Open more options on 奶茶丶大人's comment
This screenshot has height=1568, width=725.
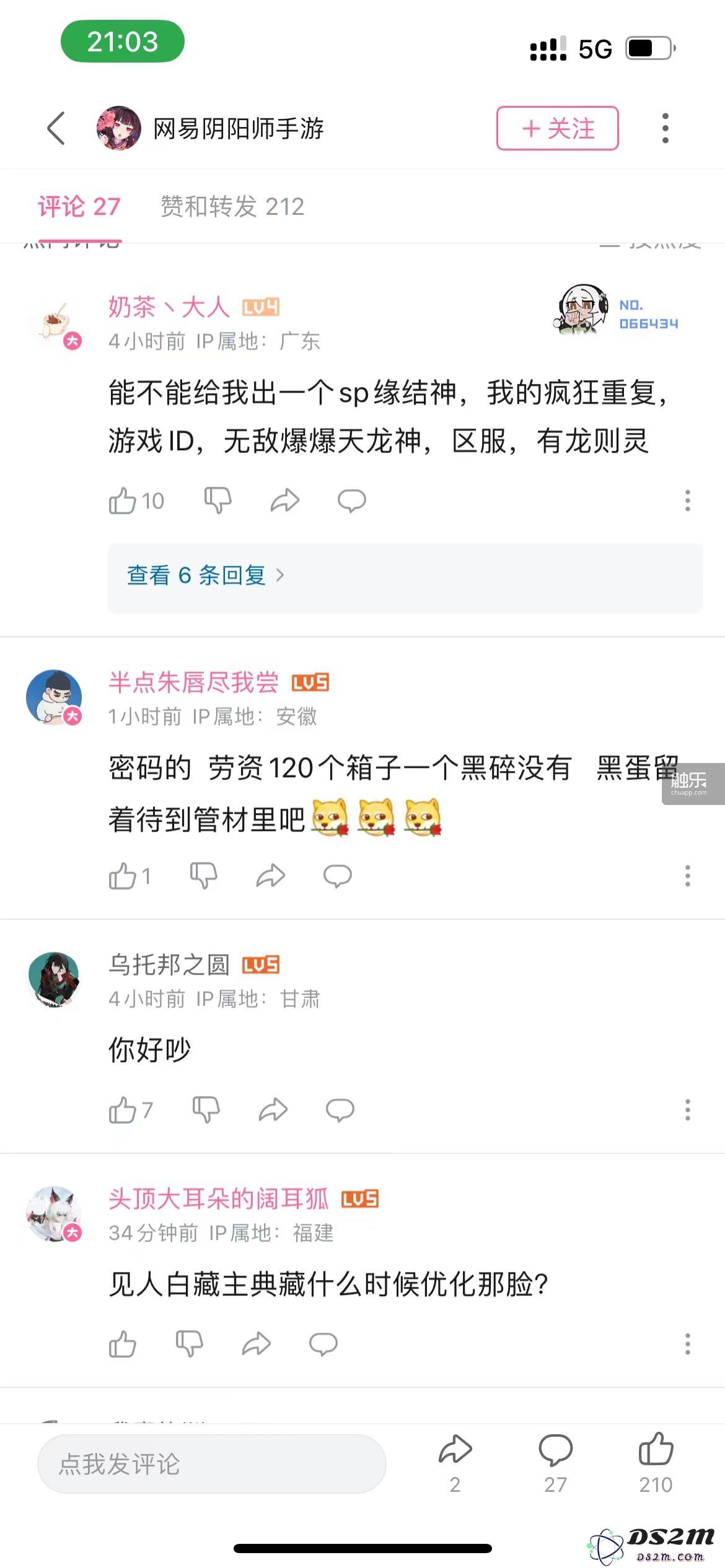pyautogui.click(x=687, y=500)
